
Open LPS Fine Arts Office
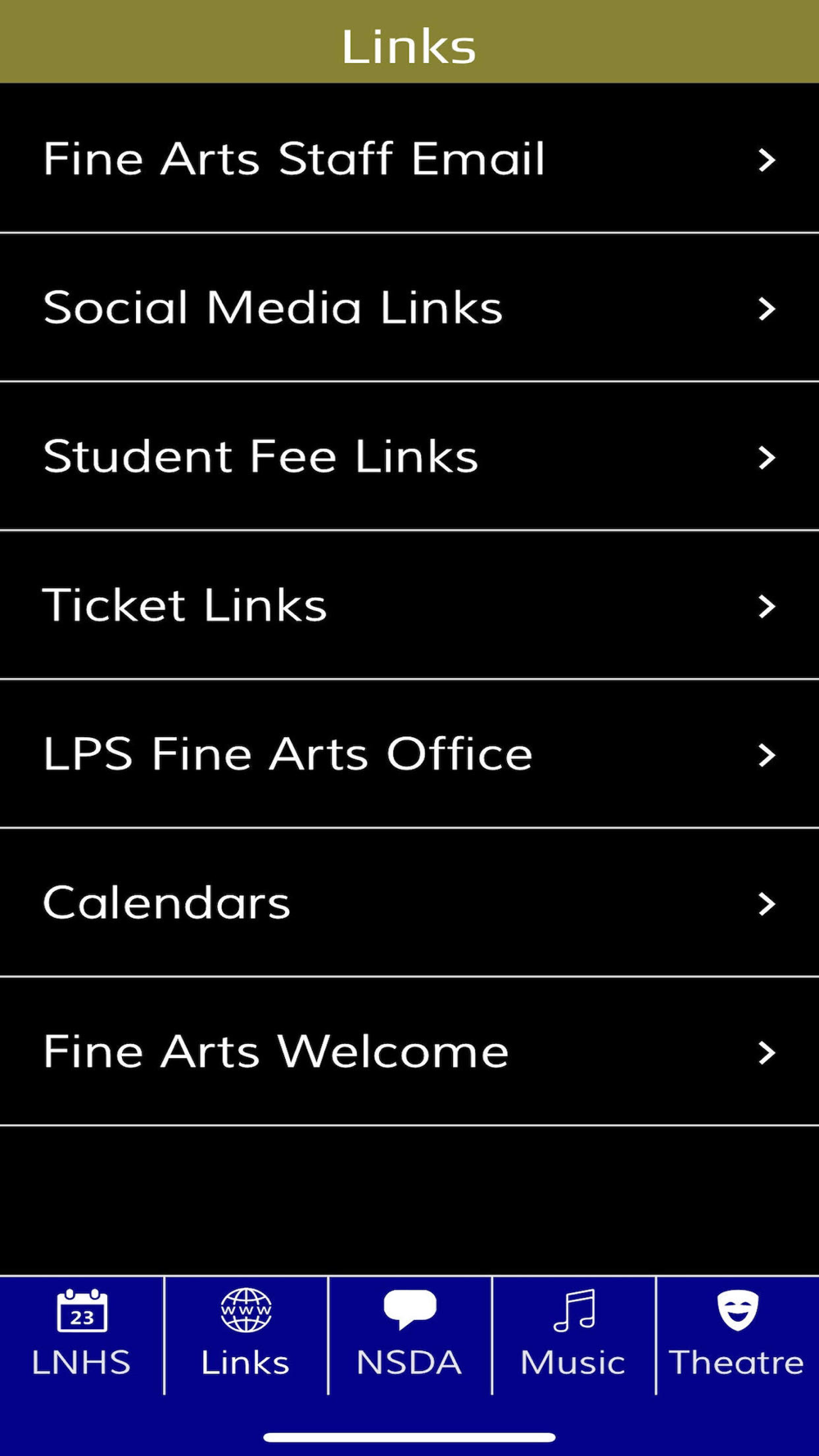point(409,754)
